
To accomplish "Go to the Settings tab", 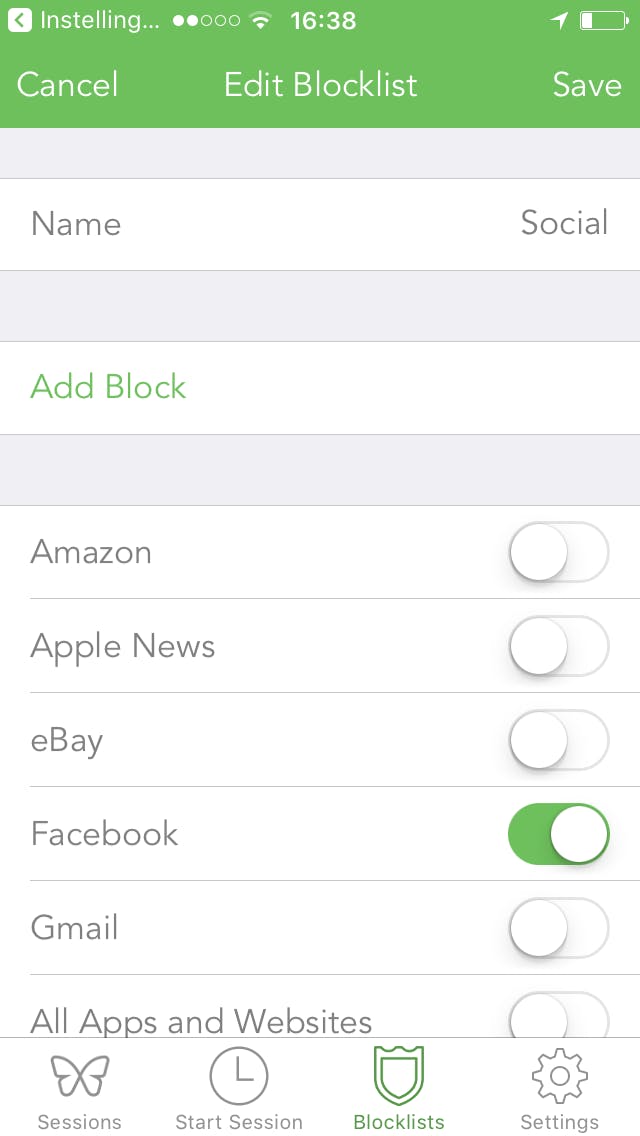I will pyautogui.click(x=559, y=1090).
